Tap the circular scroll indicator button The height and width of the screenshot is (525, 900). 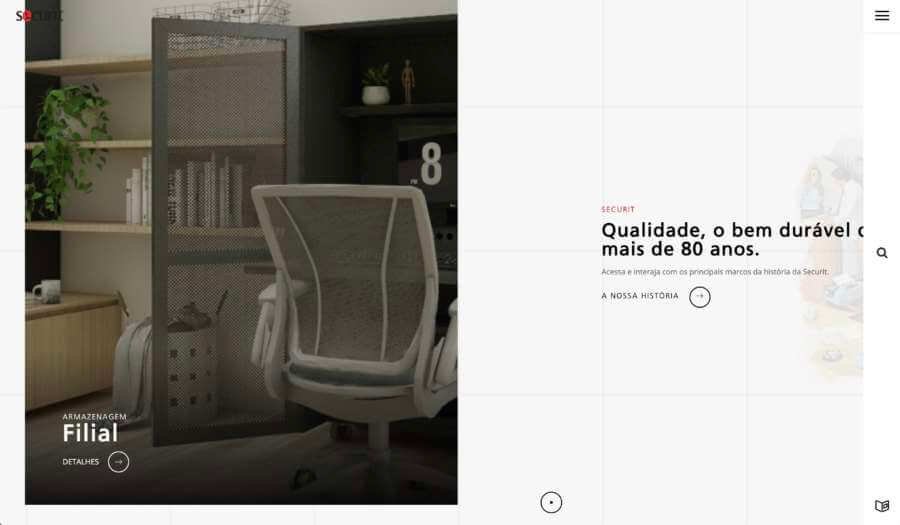click(x=551, y=502)
